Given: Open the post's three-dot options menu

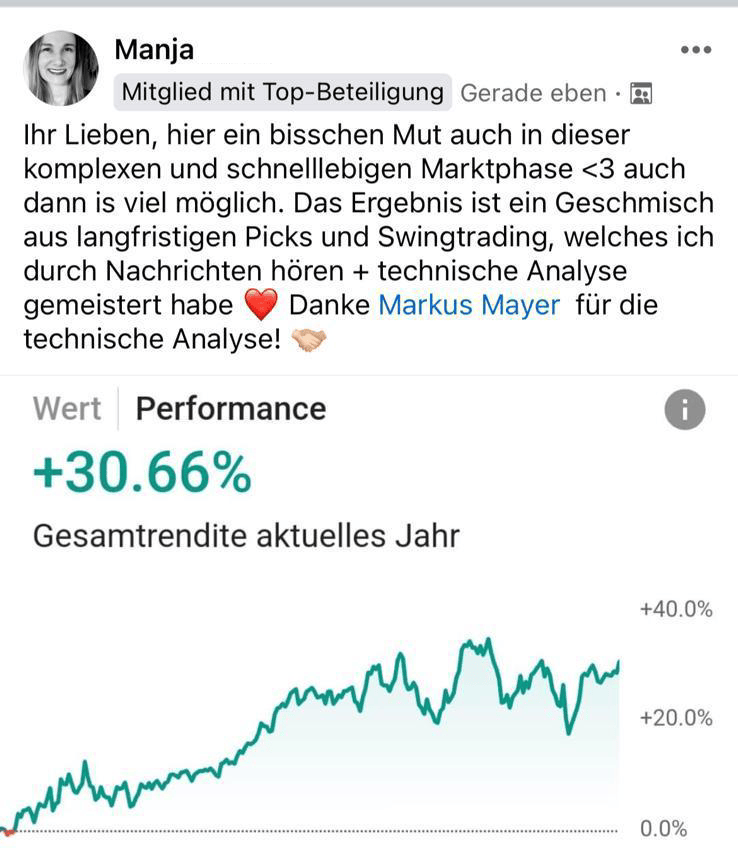Looking at the screenshot, I should [x=695, y=50].
